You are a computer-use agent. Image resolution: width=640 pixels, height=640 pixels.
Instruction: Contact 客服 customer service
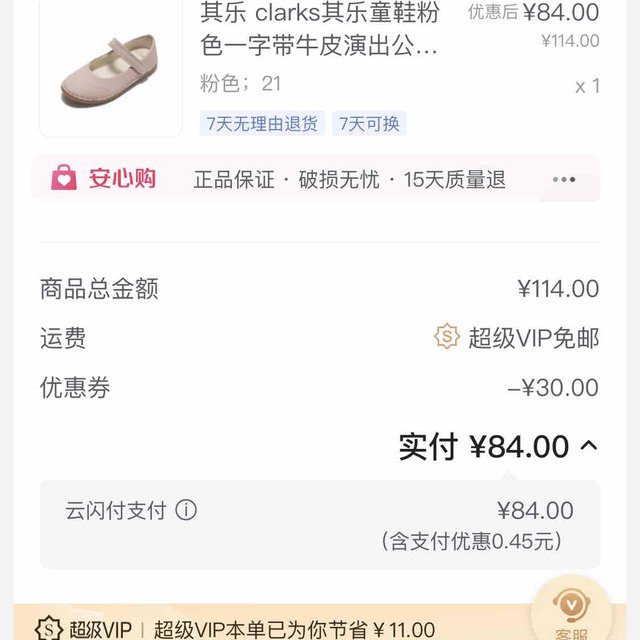[572, 612]
